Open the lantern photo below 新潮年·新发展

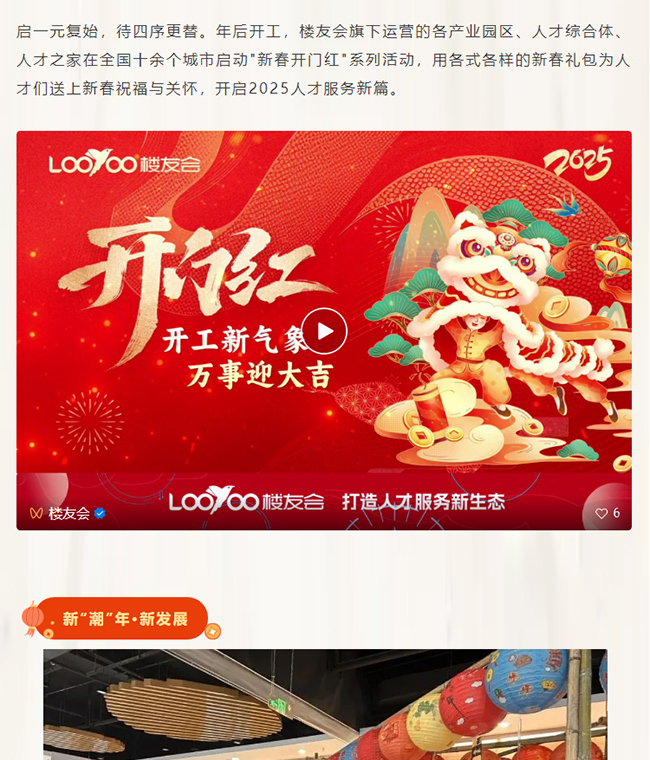325,705
